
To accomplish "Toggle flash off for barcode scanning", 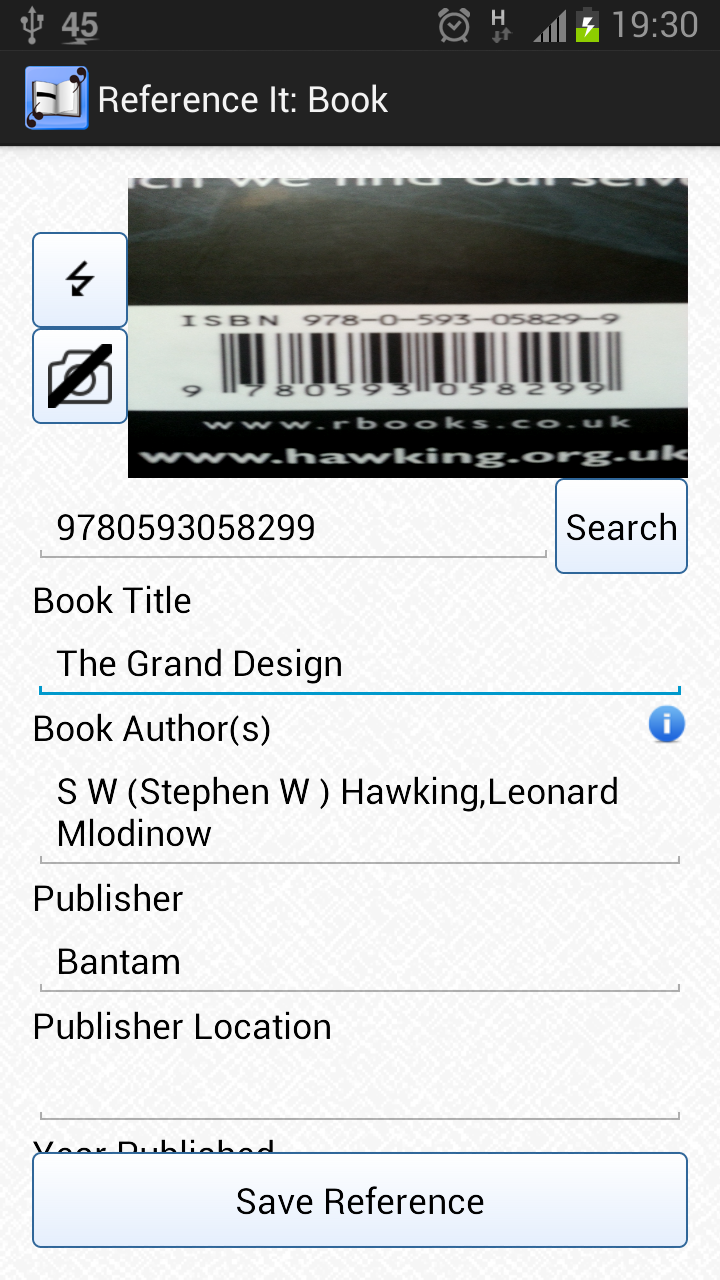I will [79, 279].
